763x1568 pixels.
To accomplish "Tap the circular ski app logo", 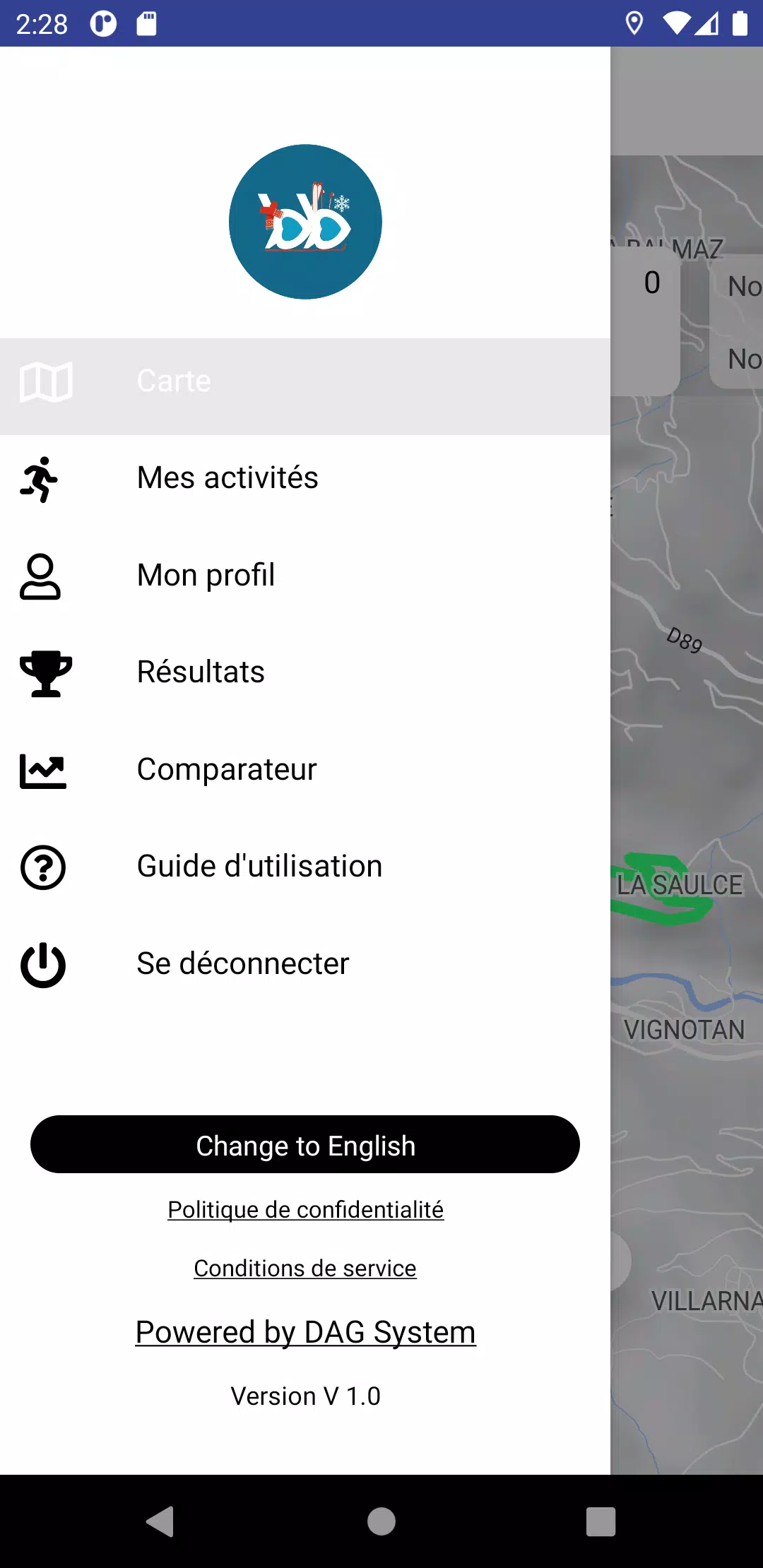I will [305, 221].
